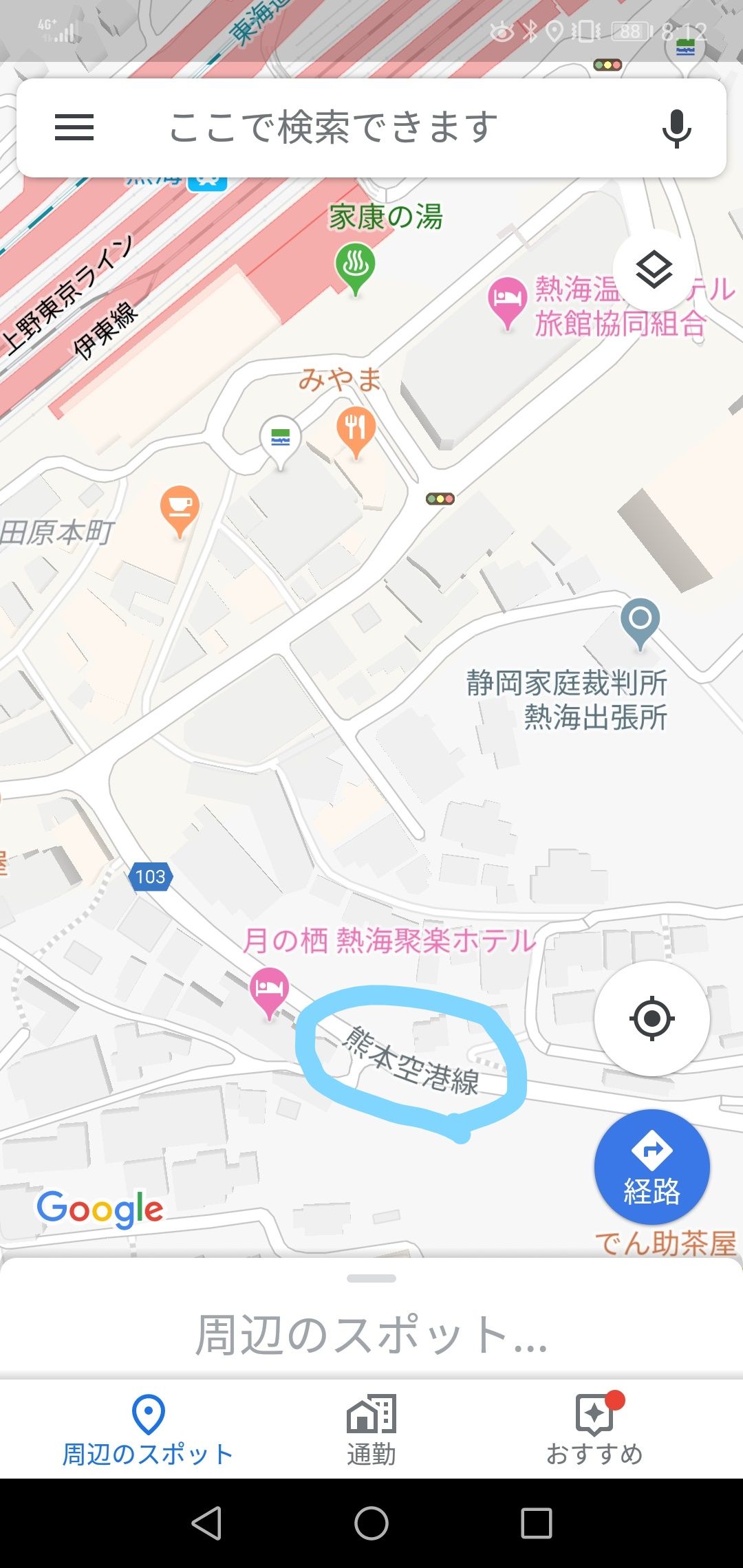
Task: Open the hamburger menu drawer
Action: [x=74, y=128]
